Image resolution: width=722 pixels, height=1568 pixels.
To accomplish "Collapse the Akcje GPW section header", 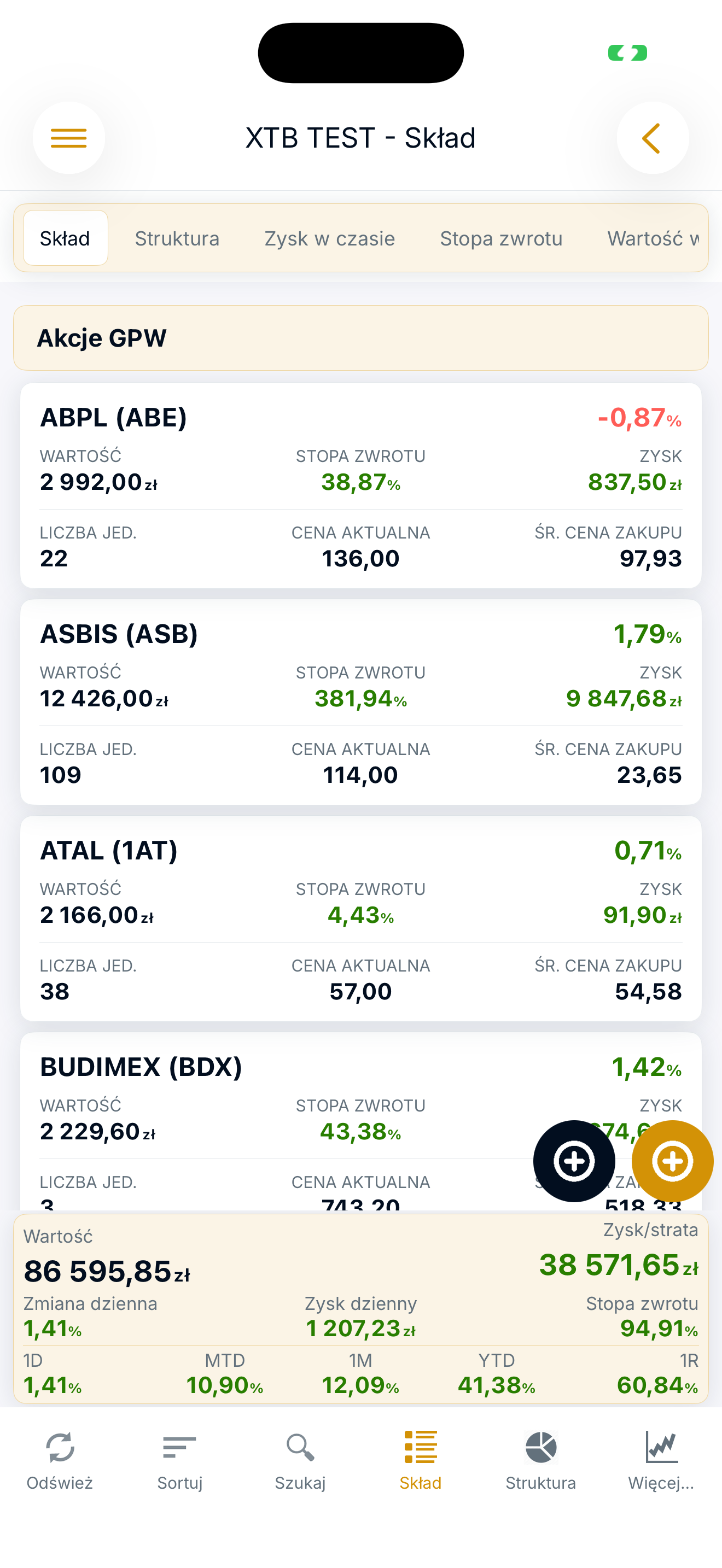I will pos(361,338).
